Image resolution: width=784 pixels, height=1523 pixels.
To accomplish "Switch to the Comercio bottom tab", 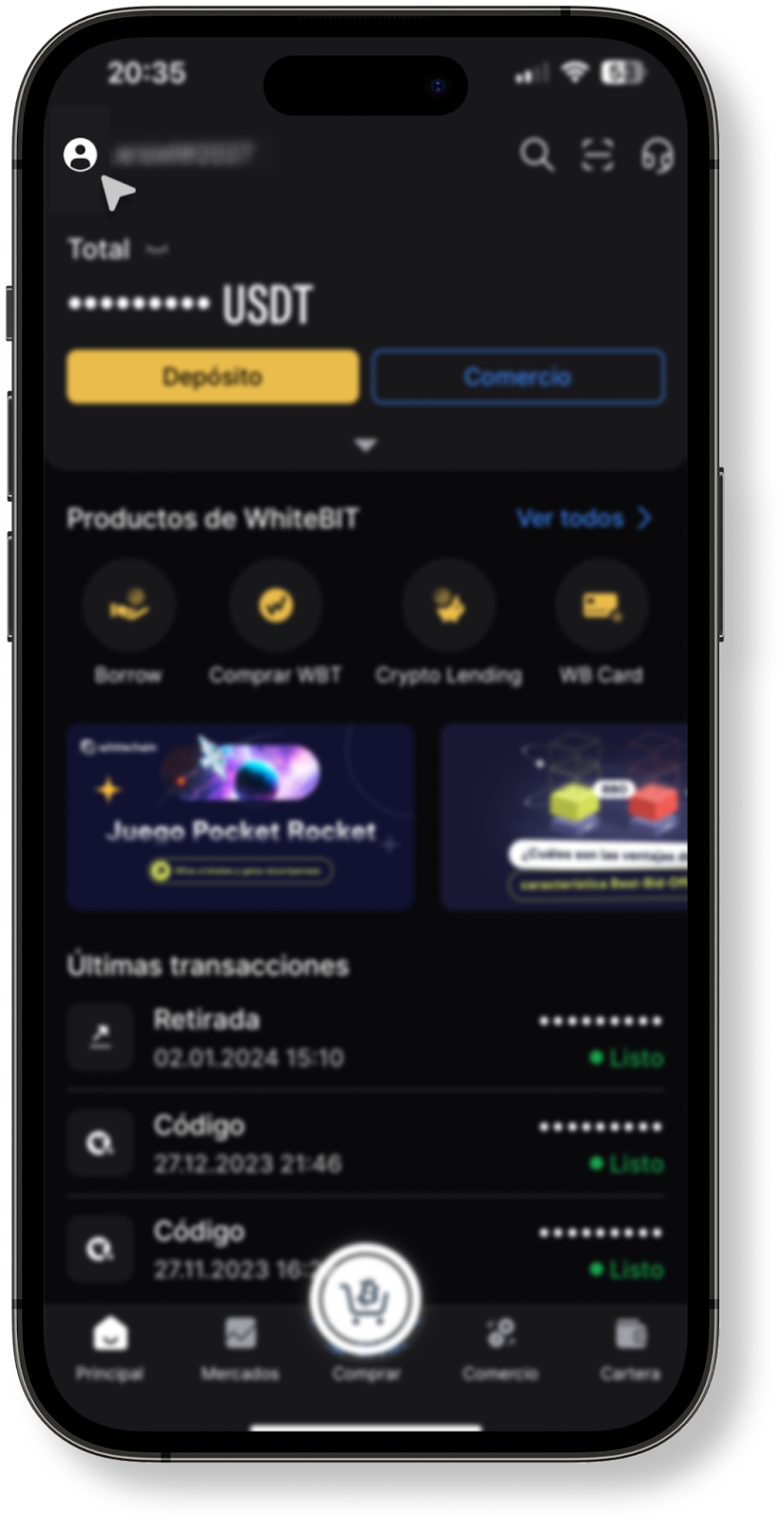I will click(x=500, y=1347).
